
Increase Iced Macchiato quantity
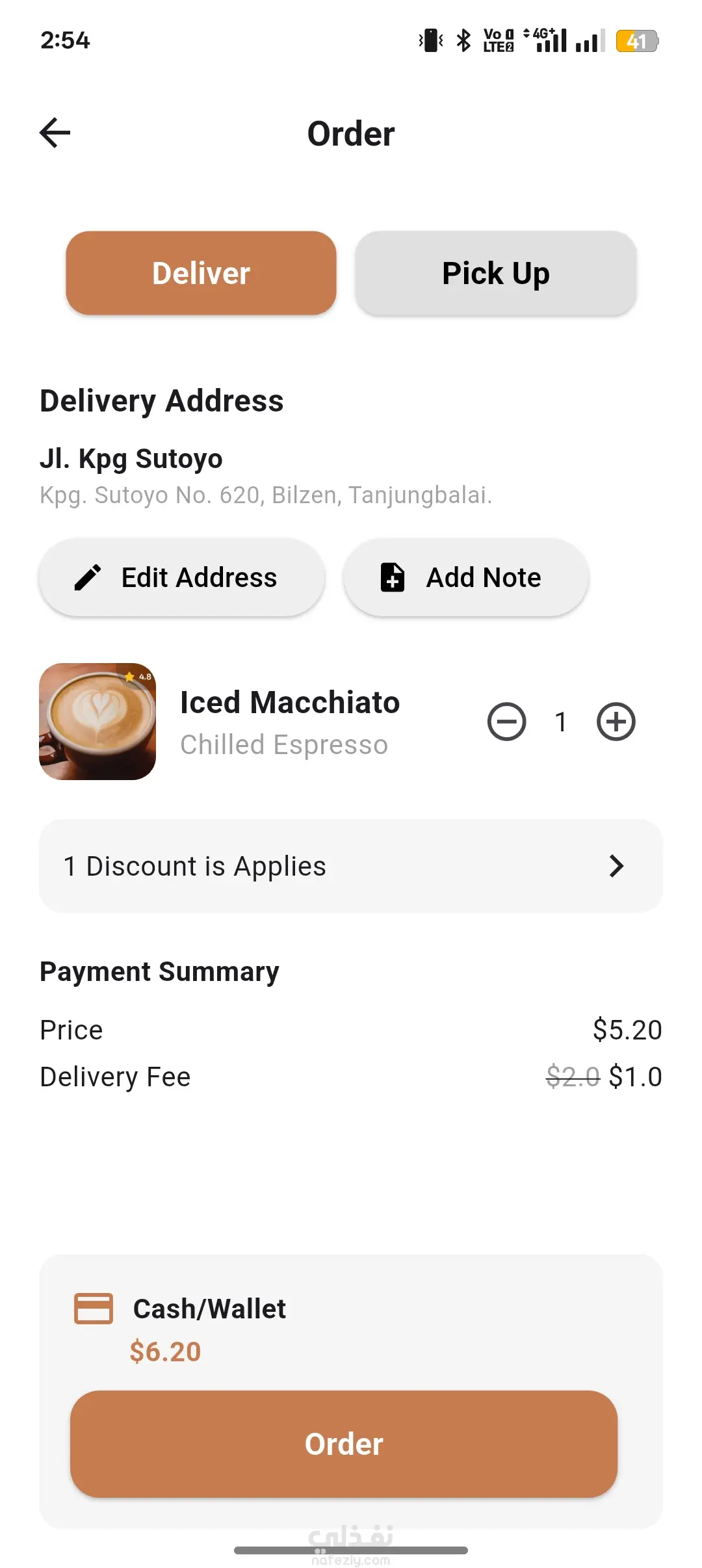616,722
